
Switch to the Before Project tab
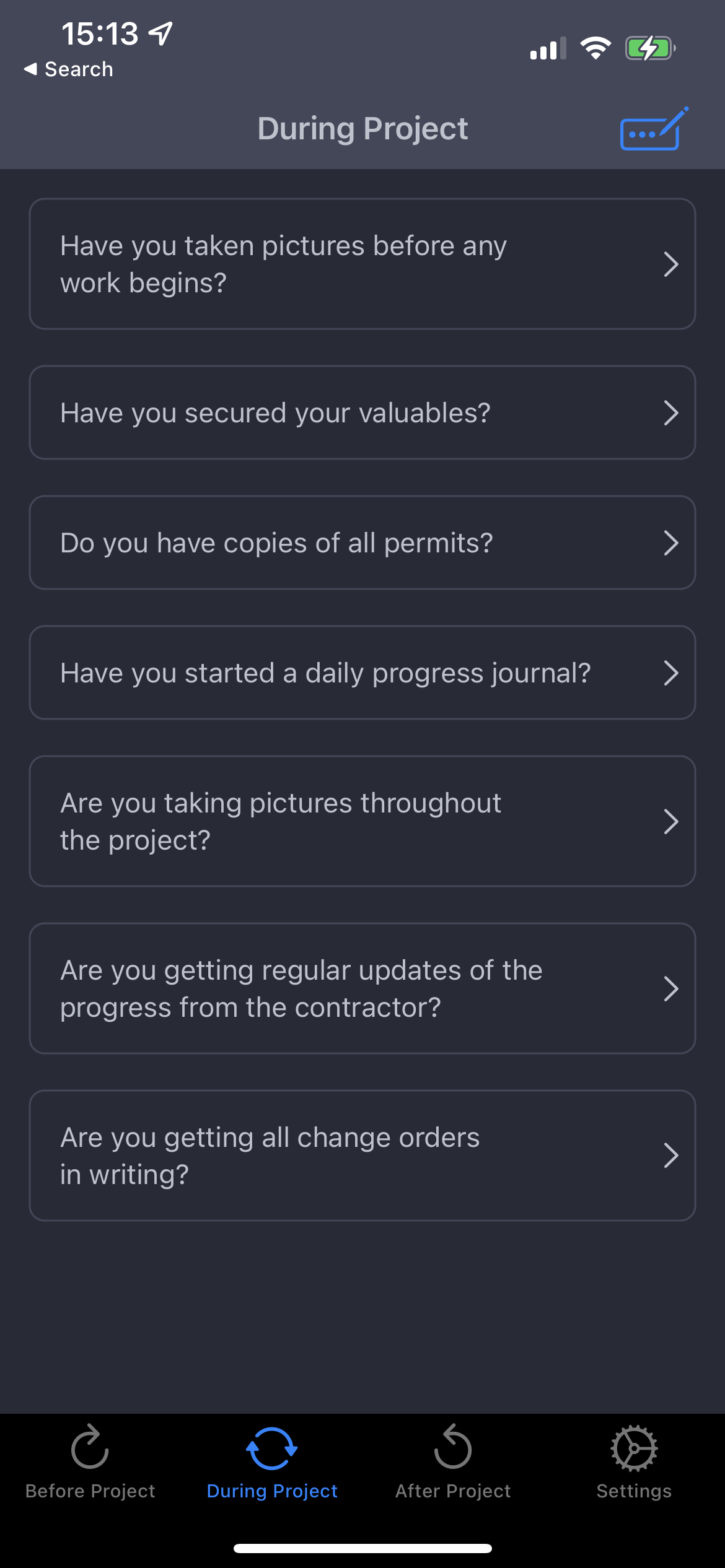90,1461
